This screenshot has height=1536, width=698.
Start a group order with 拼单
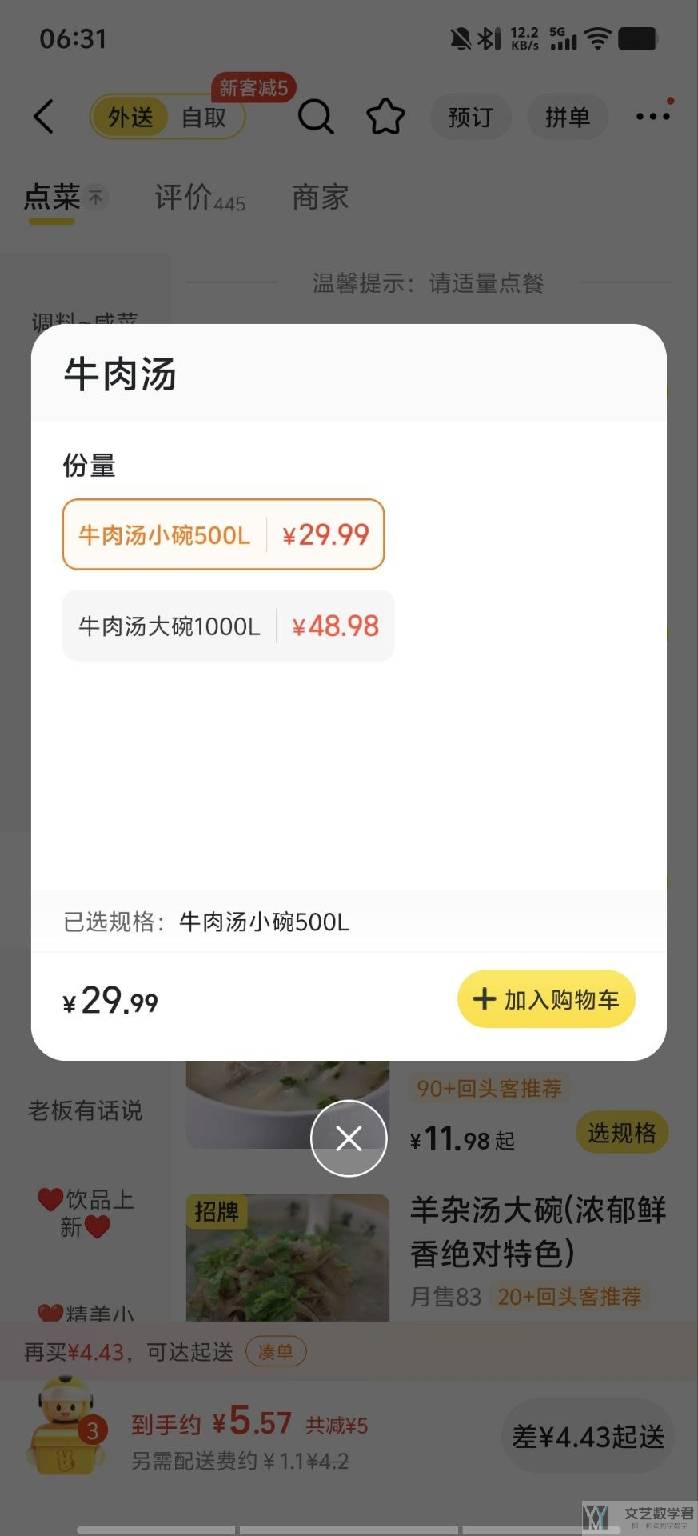(x=567, y=117)
